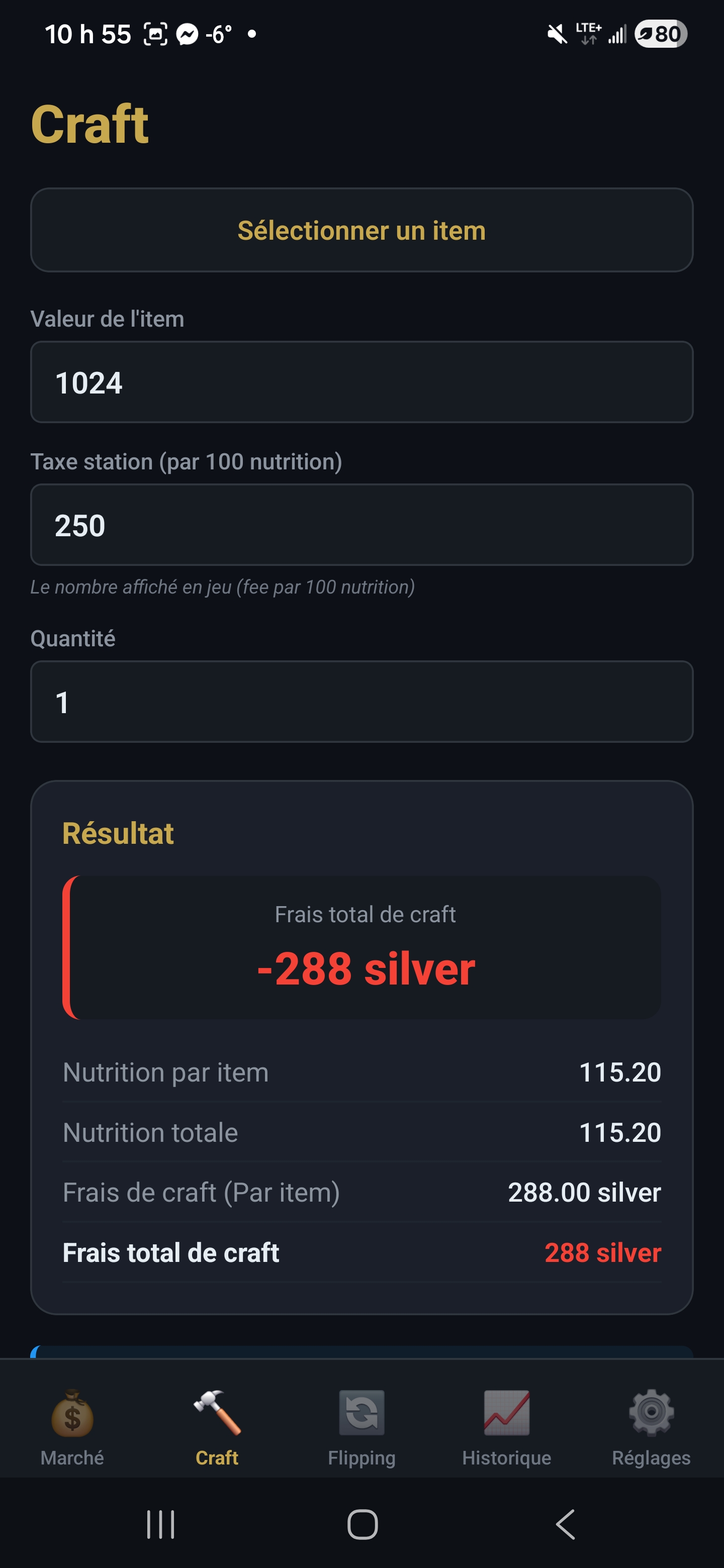Viewport: 724px width, 1568px height.
Task: Tap the Frais total de craft row
Action: [x=361, y=1253]
